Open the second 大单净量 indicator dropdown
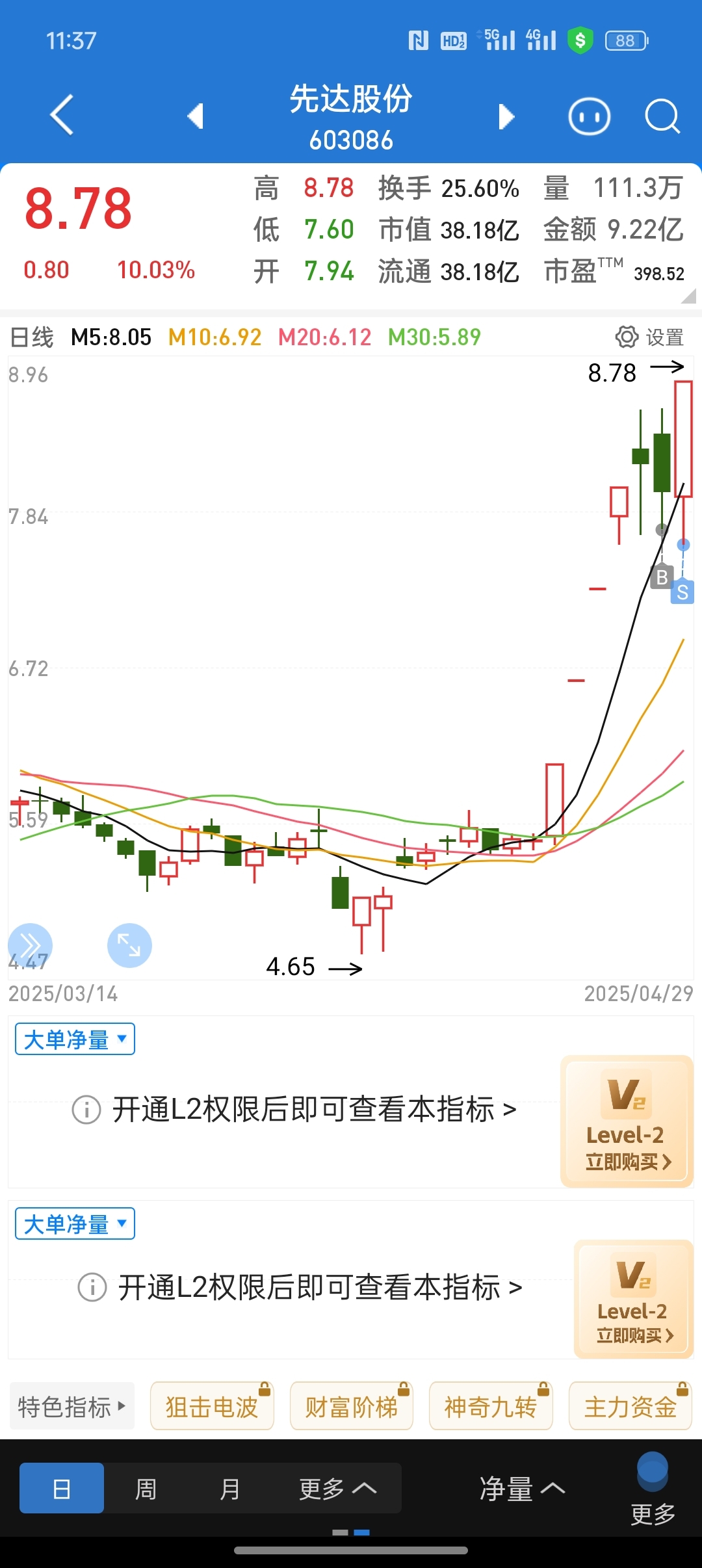 coord(75,1223)
